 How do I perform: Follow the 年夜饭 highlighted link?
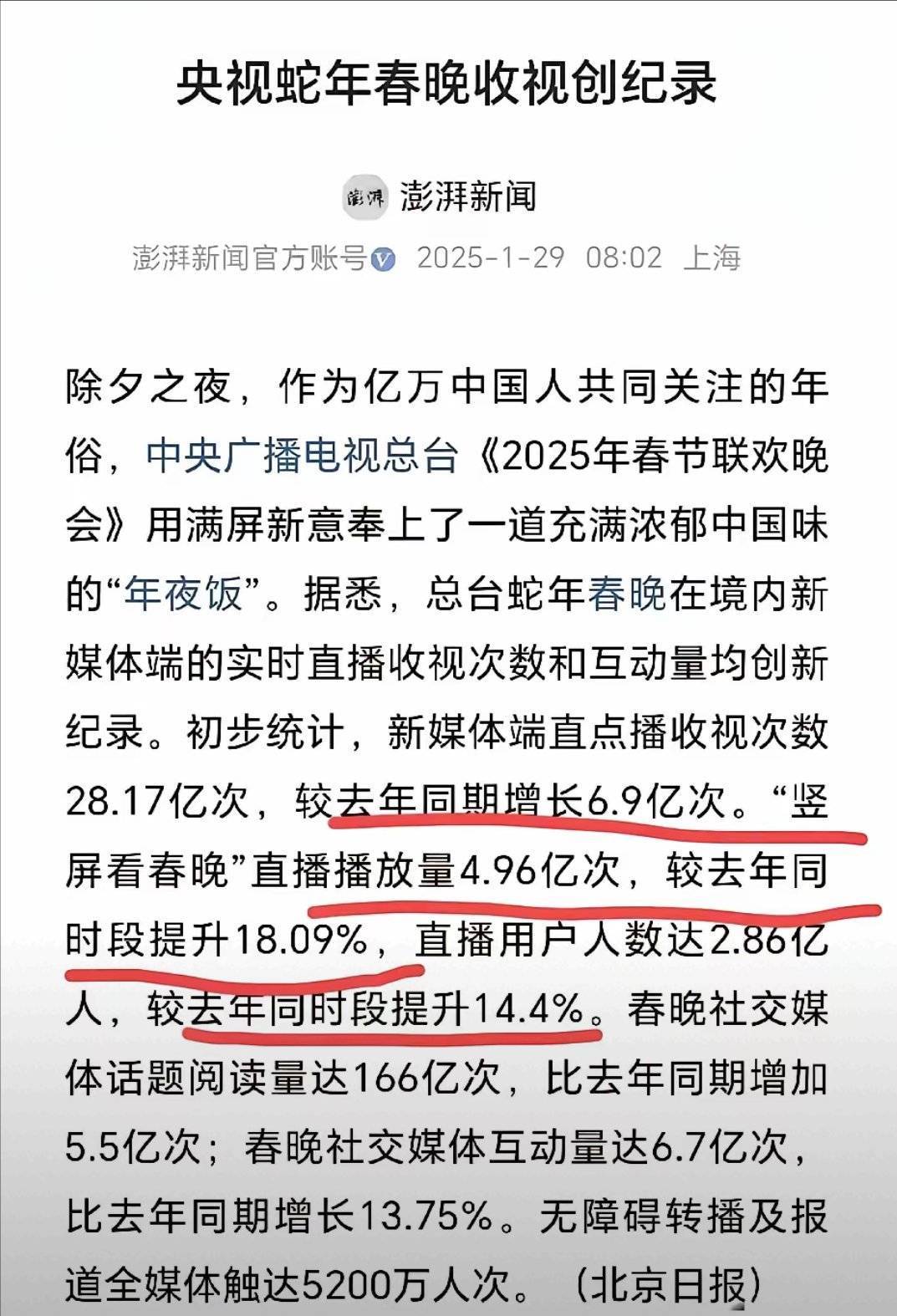click(183, 594)
